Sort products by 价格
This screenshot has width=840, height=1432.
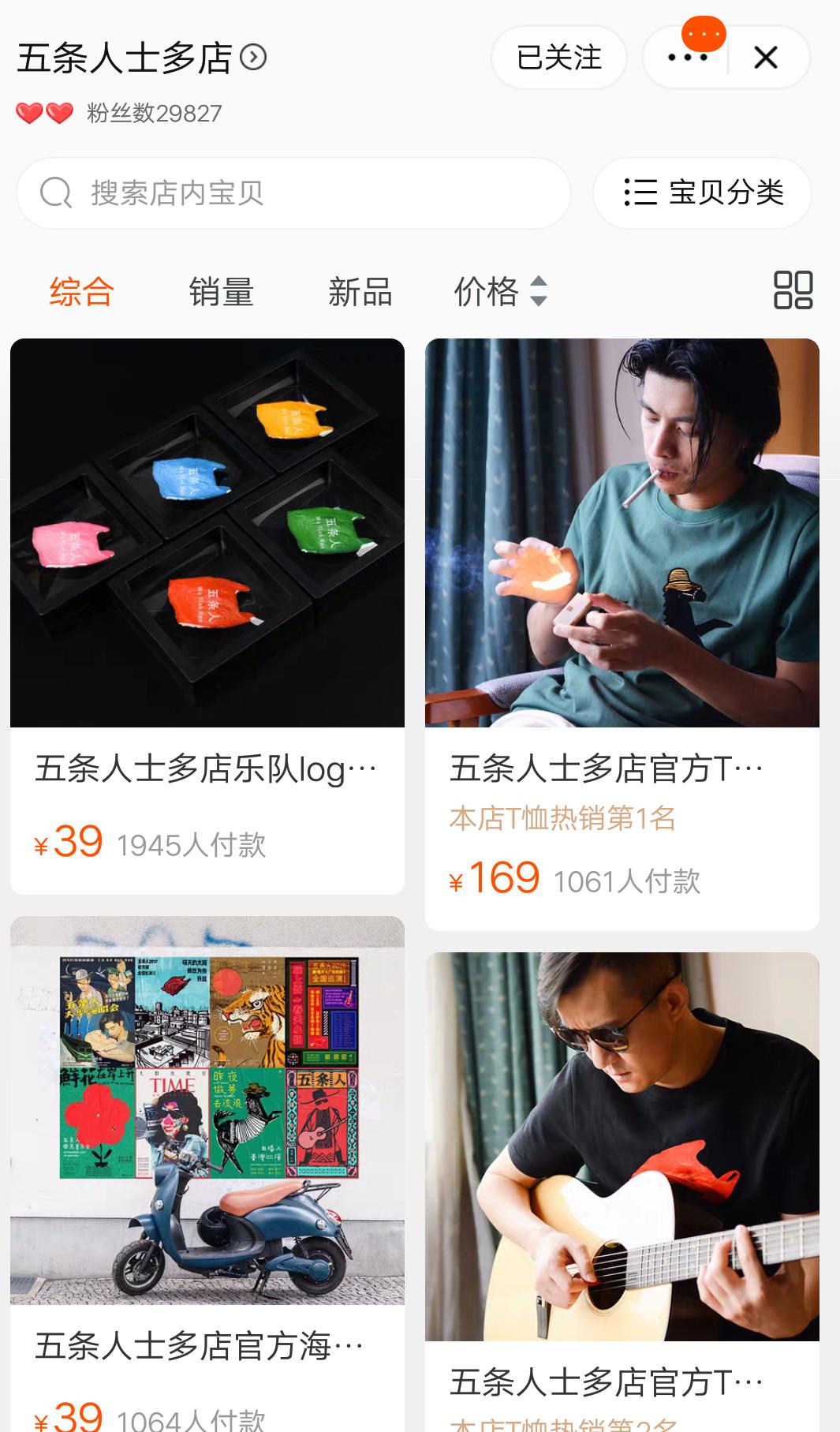click(x=500, y=292)
